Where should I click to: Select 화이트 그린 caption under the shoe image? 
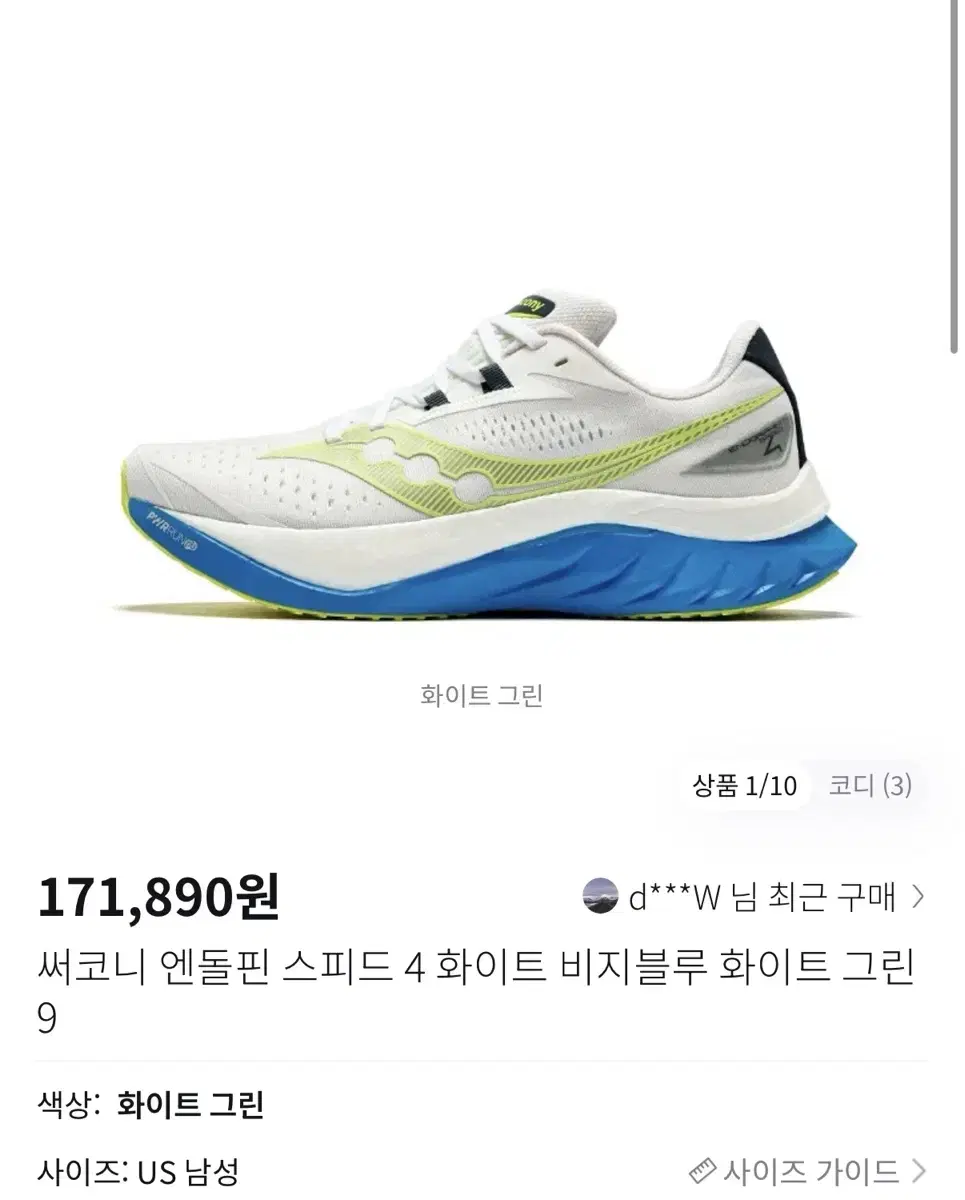pos(482,692)
